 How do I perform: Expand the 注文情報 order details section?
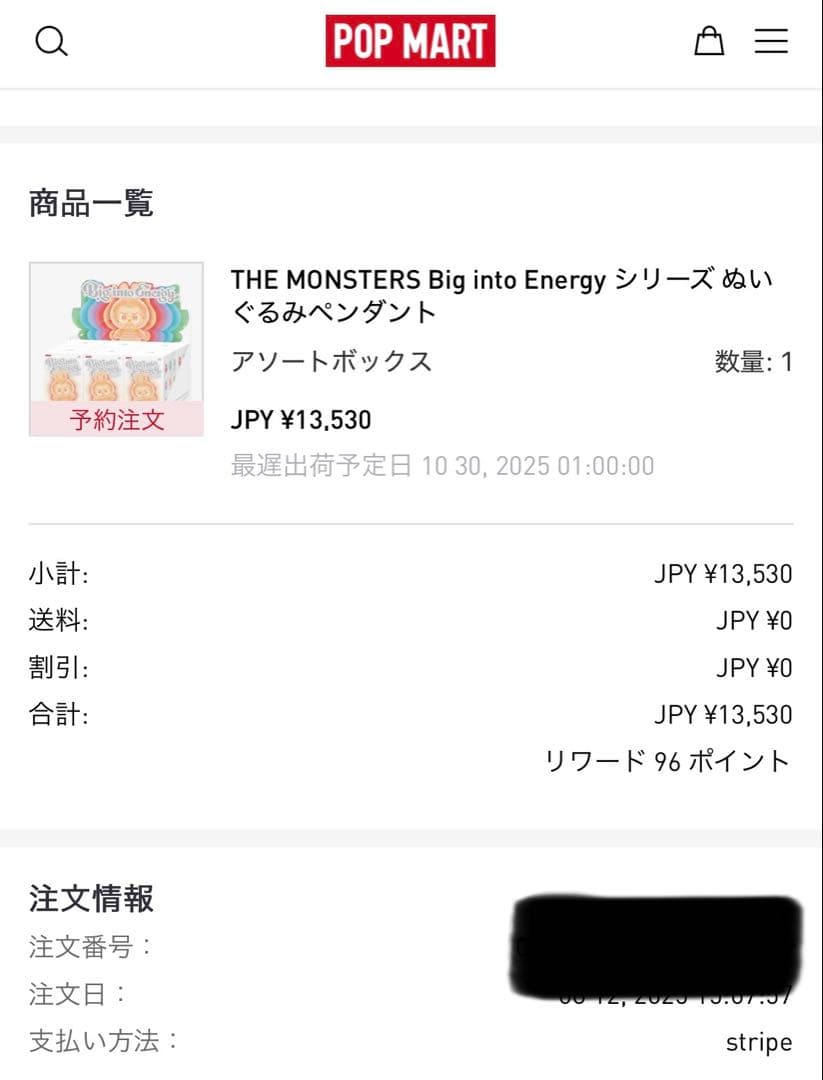[91, 899]
